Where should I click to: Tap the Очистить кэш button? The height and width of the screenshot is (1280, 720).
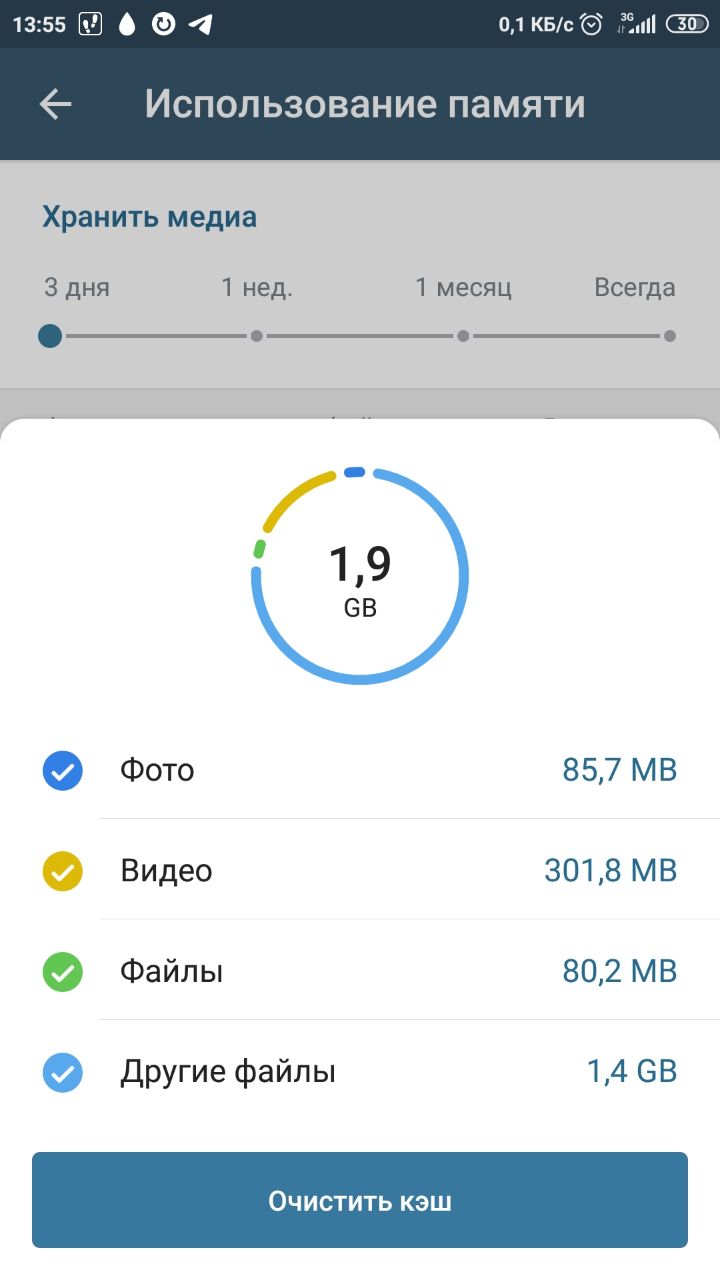360,1200
